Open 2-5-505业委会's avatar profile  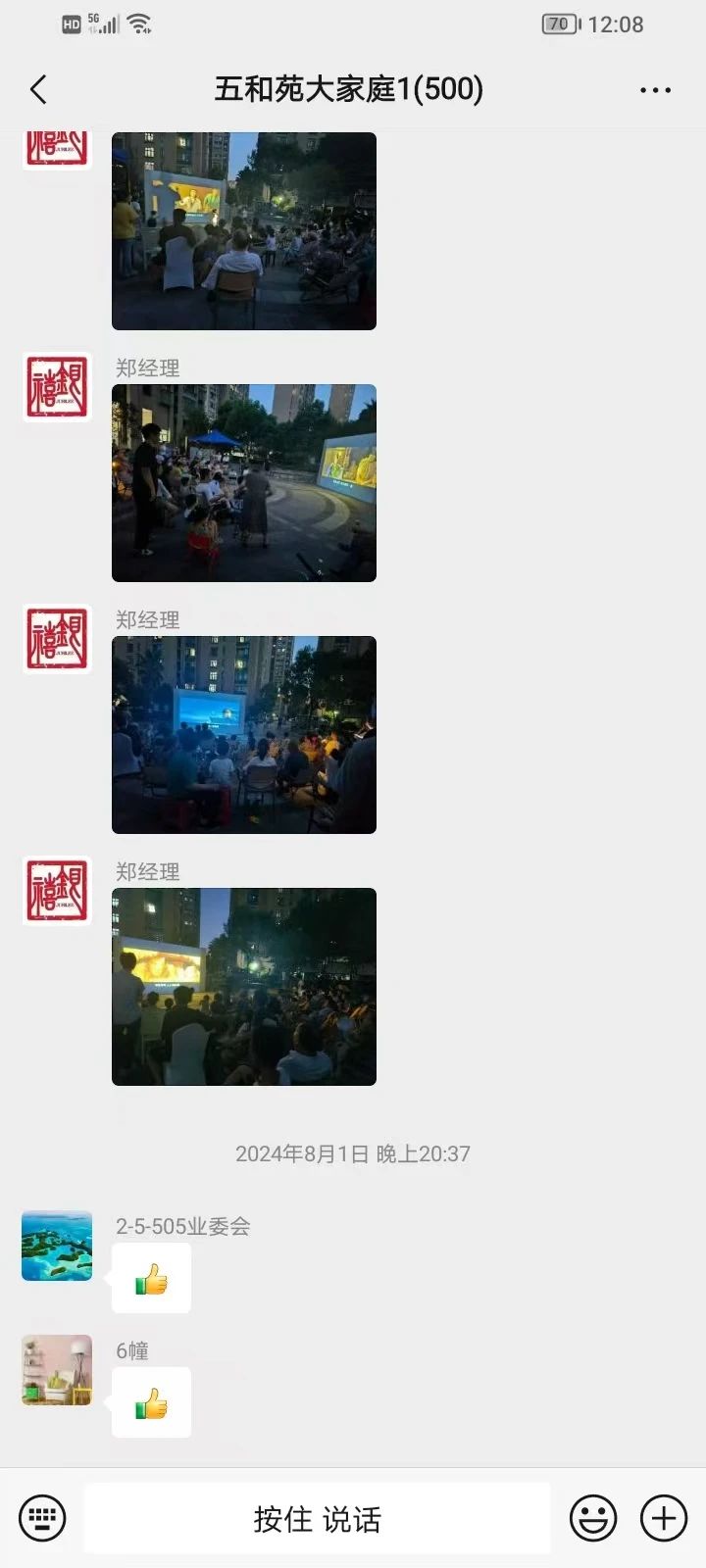[x=57, y=1246]
